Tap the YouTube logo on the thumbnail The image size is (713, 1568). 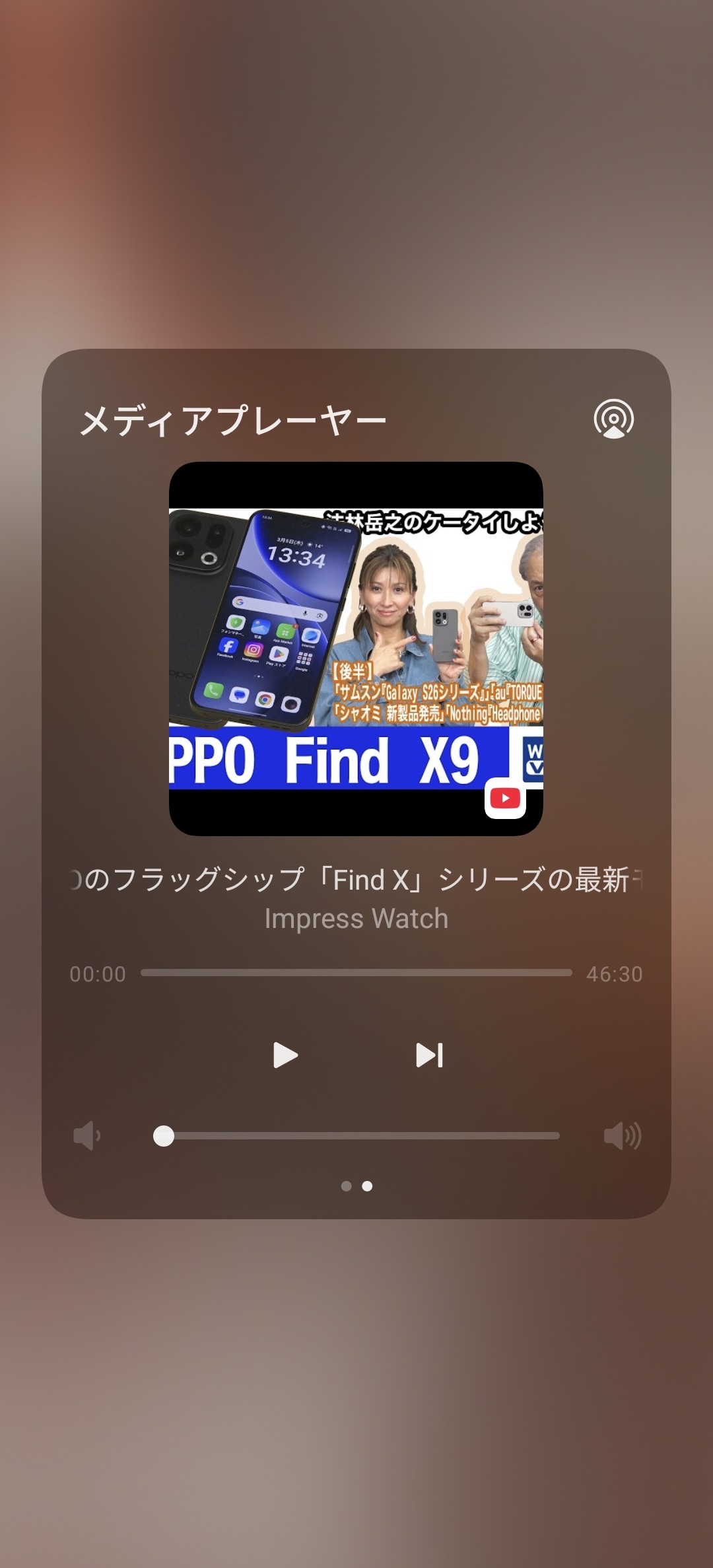click(x=505, y=799)
